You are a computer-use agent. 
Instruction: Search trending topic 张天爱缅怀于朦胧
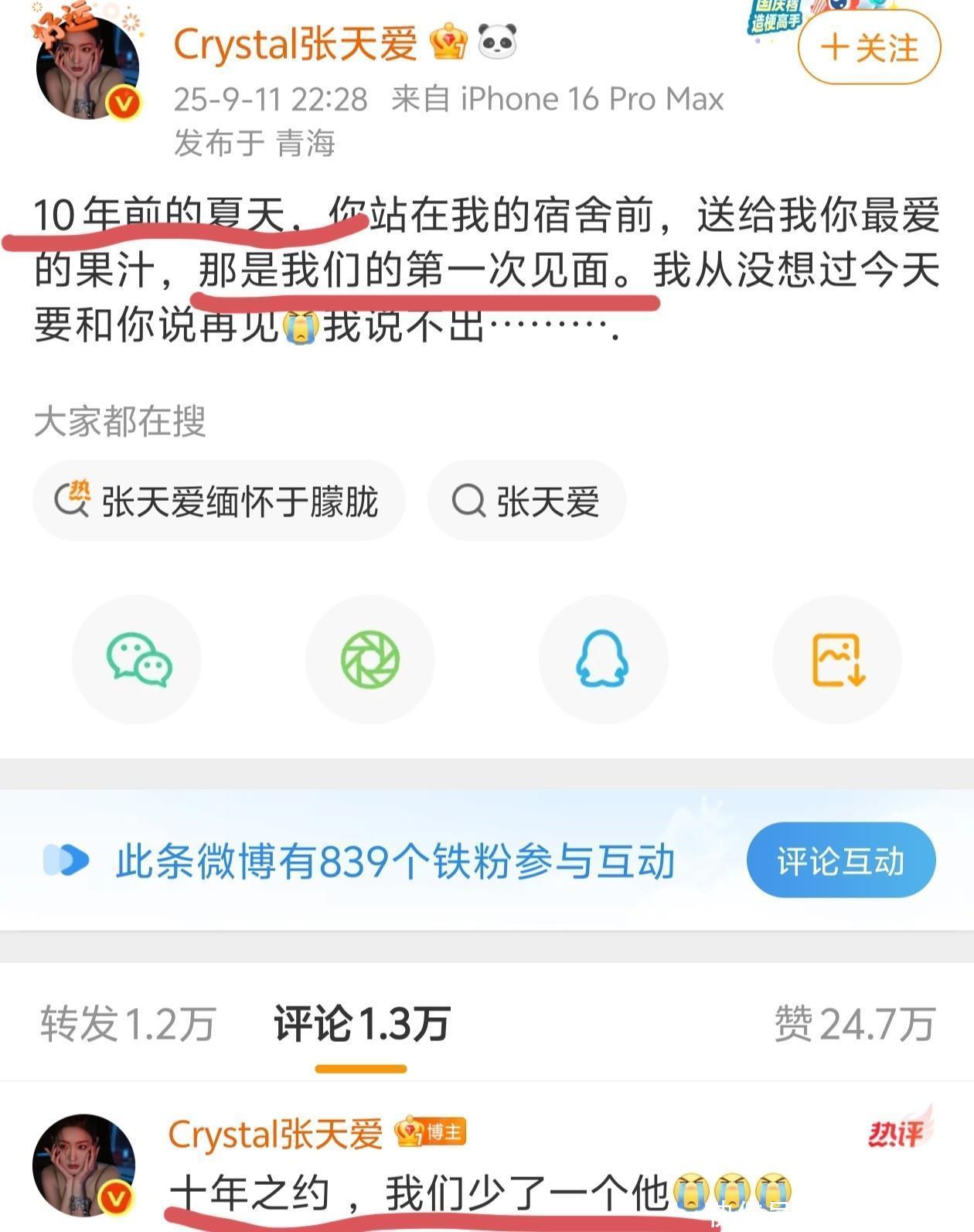point(219,501)
